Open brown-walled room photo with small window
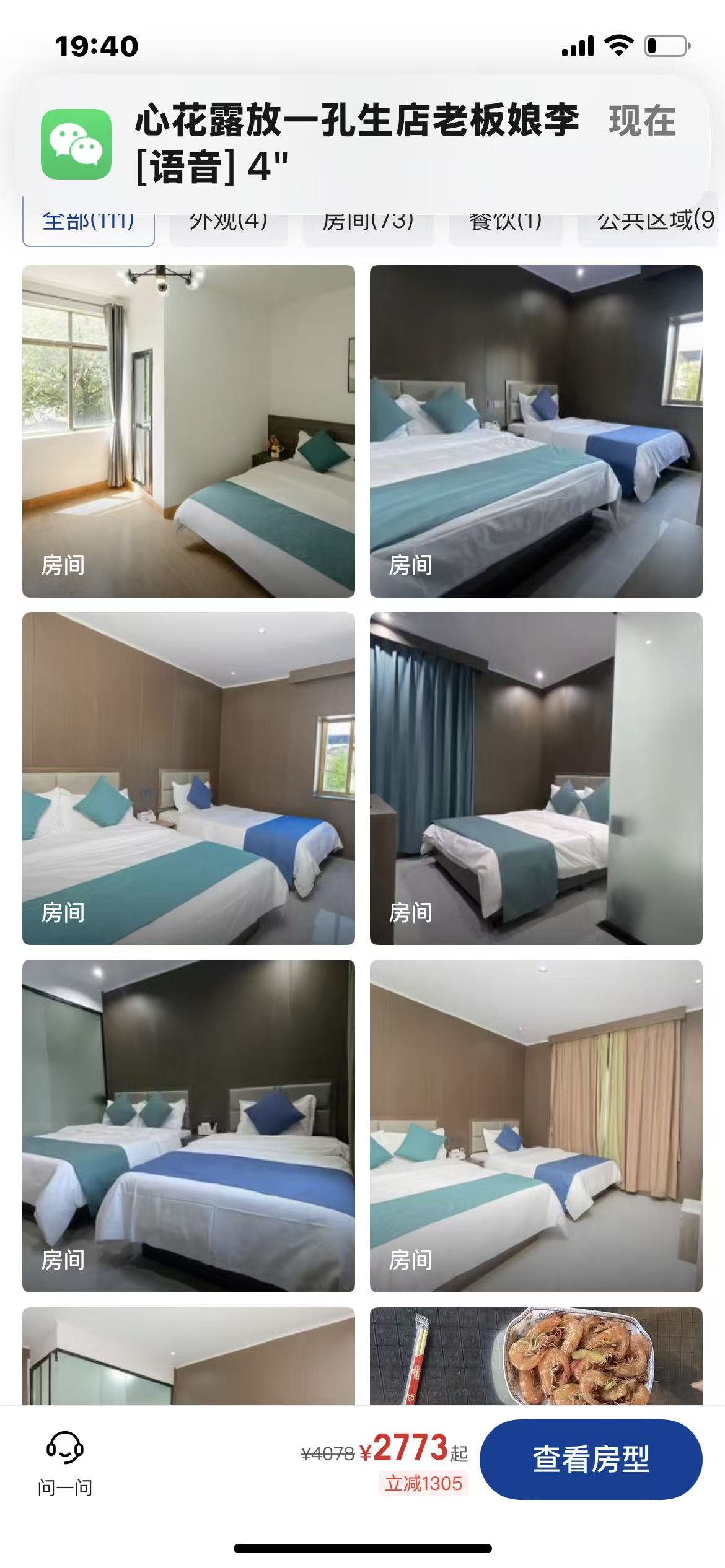Screen dimensions: 725x1568 tap(188, 778)
